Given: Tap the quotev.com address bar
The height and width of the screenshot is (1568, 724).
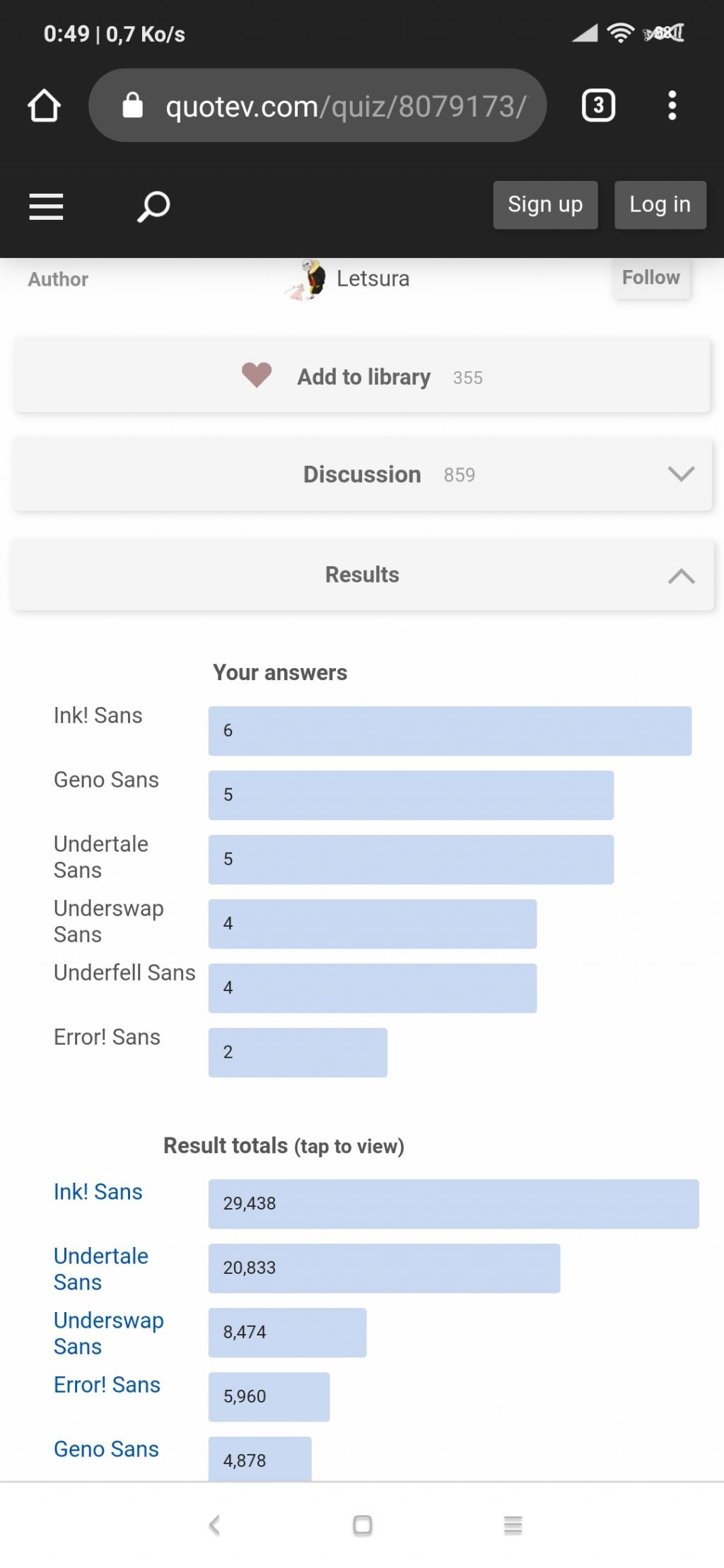Looking at the screenshot, I should tap(317, 105).
